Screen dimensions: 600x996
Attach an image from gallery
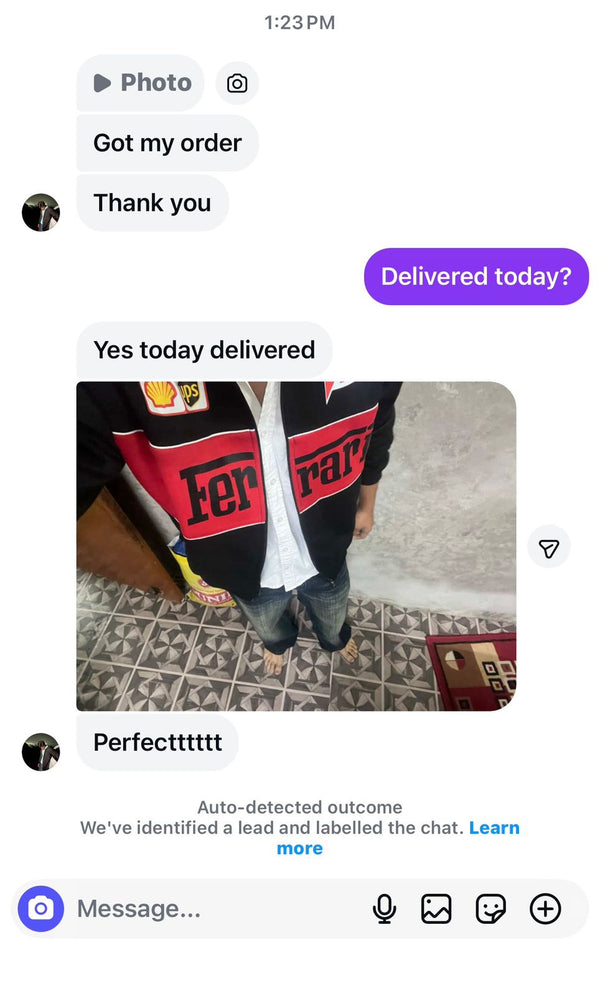tap(436, 908)
